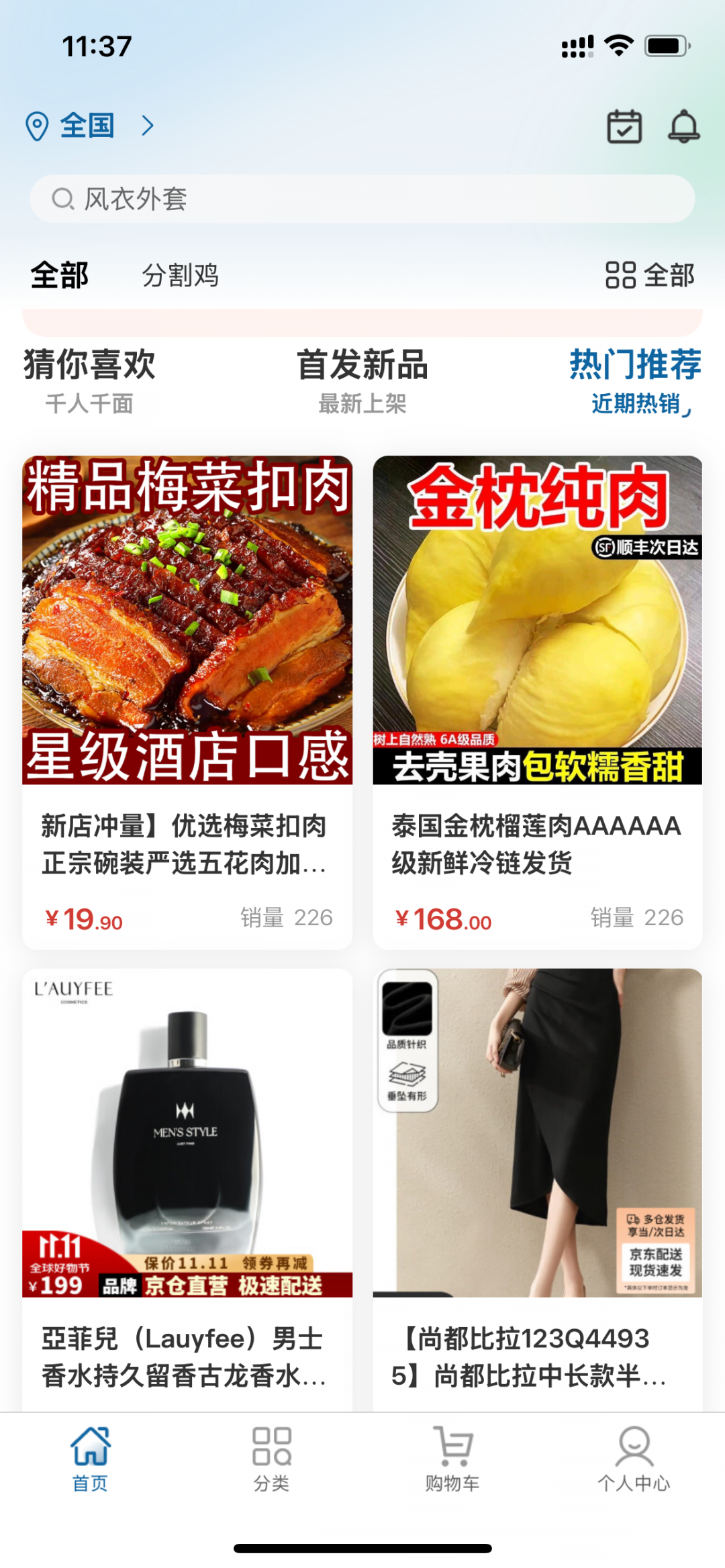Open the 个人中心 tab
725x1568 pixels.
634,1457
